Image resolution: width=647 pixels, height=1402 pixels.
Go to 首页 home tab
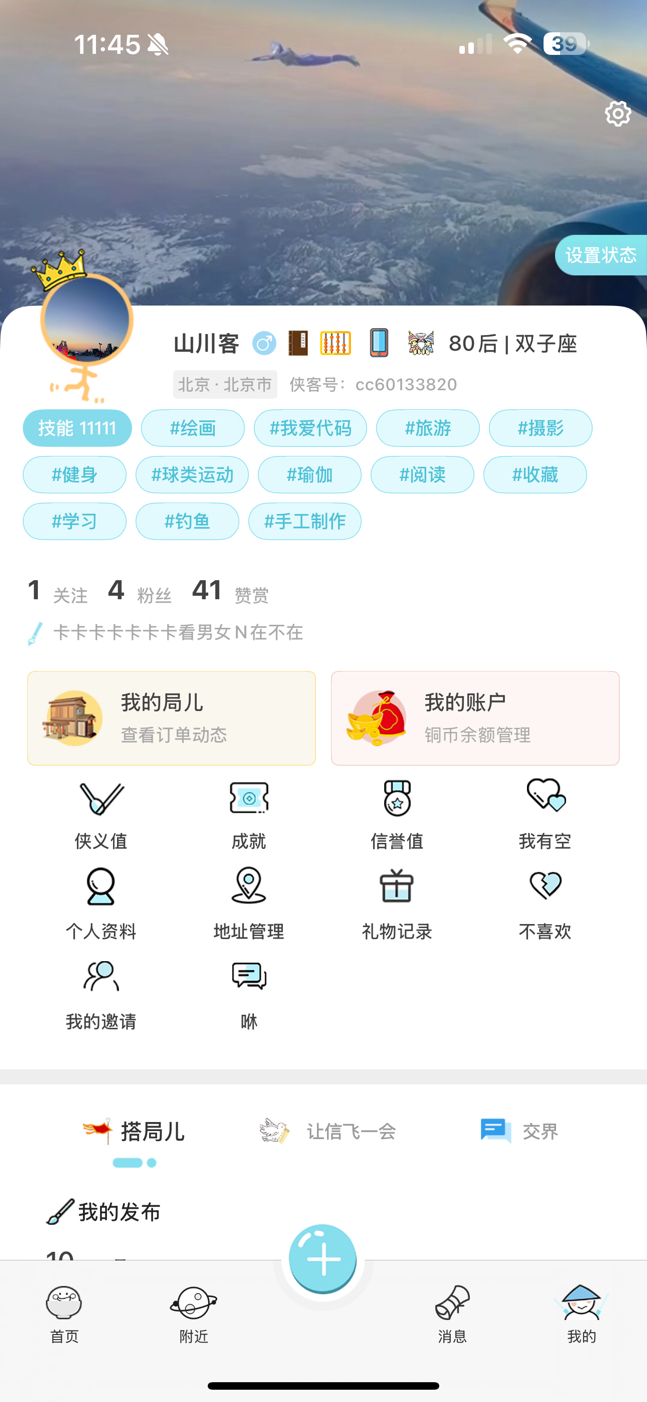[x=64, y=1314]
